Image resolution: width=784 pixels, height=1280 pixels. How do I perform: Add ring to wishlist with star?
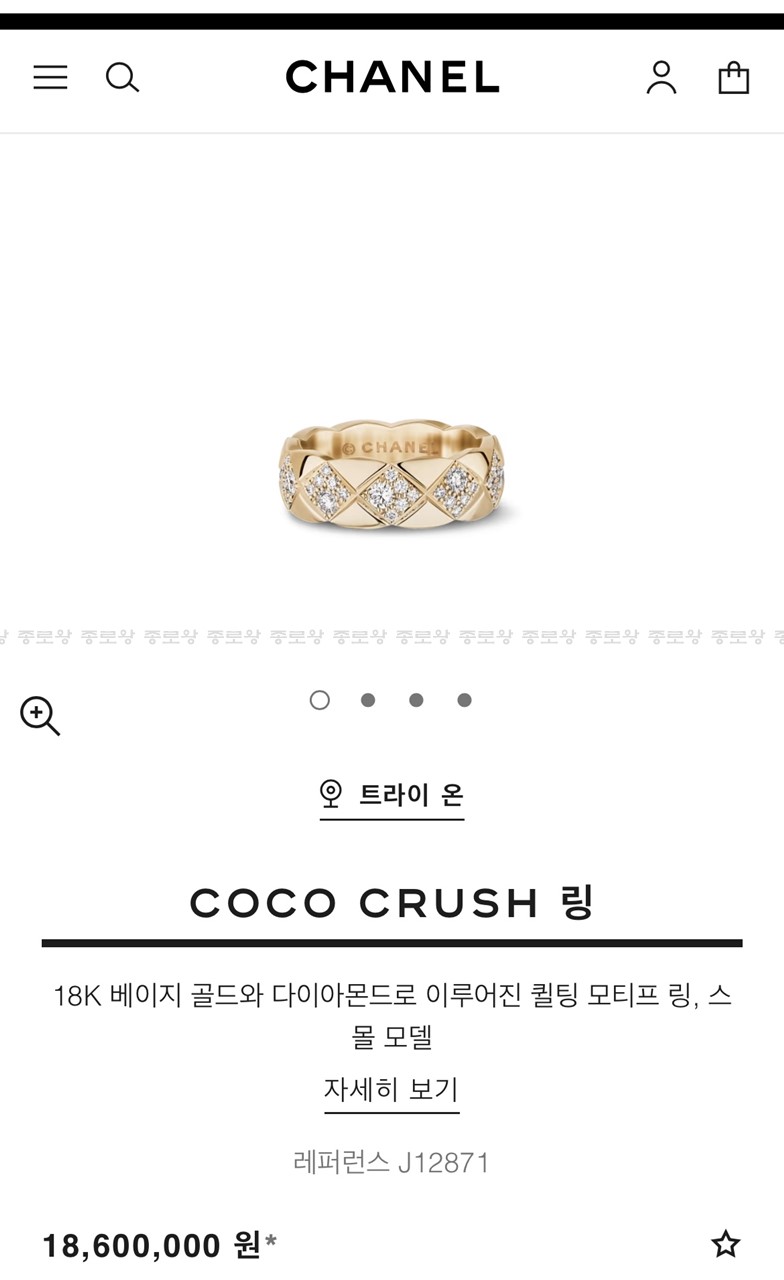(x=725, y=1244)
